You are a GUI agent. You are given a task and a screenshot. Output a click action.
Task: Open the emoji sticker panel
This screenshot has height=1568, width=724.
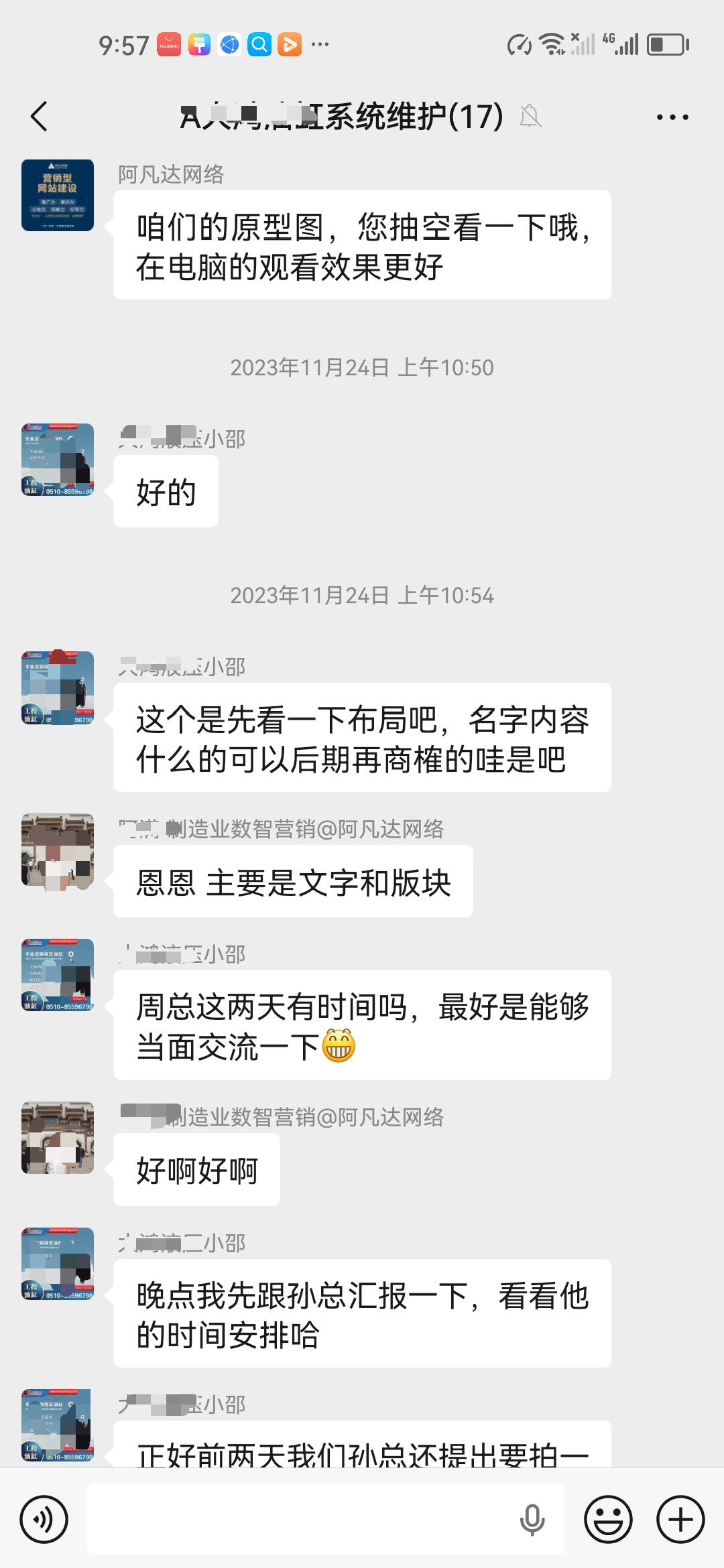[x=608, y=1519]
